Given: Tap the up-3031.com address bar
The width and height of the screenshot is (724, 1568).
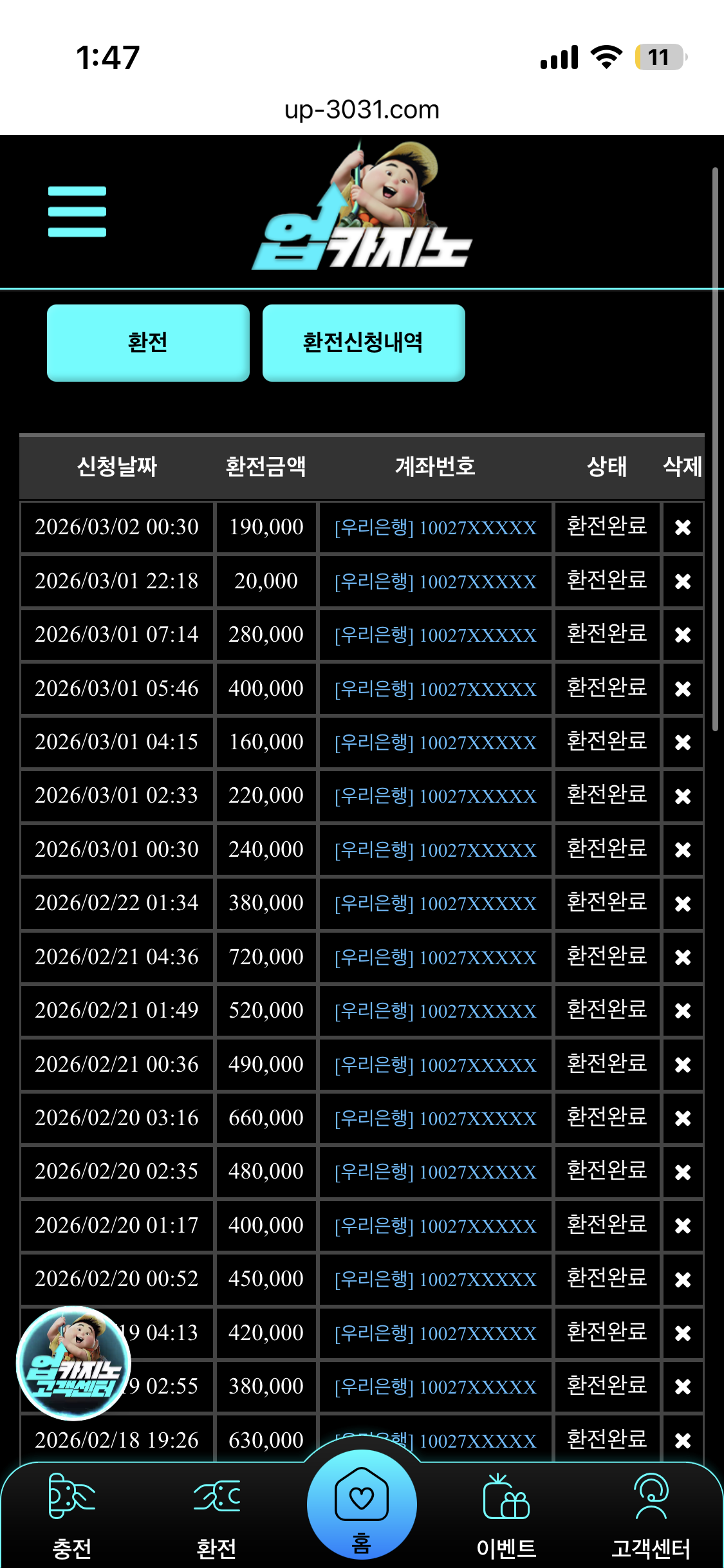Looking at the screenshot, I should [362, 109].
